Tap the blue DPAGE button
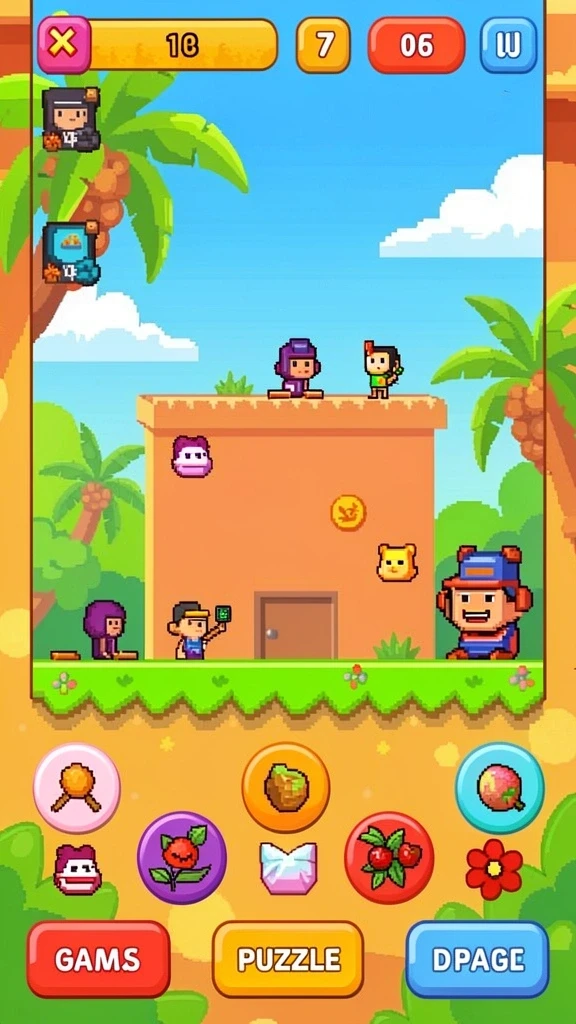Screen dimensions: 576x1024 click(477, 959)
